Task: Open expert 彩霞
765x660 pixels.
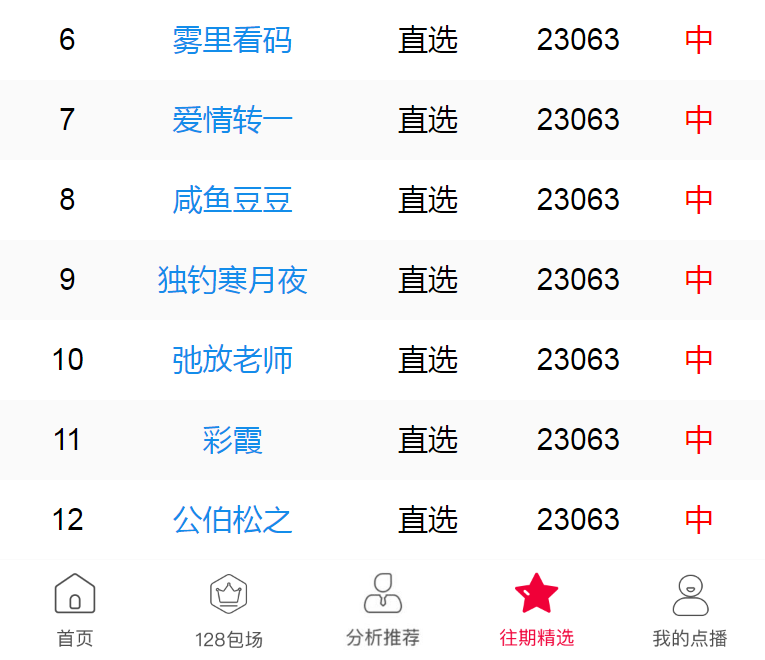Action: click(232, 440)
